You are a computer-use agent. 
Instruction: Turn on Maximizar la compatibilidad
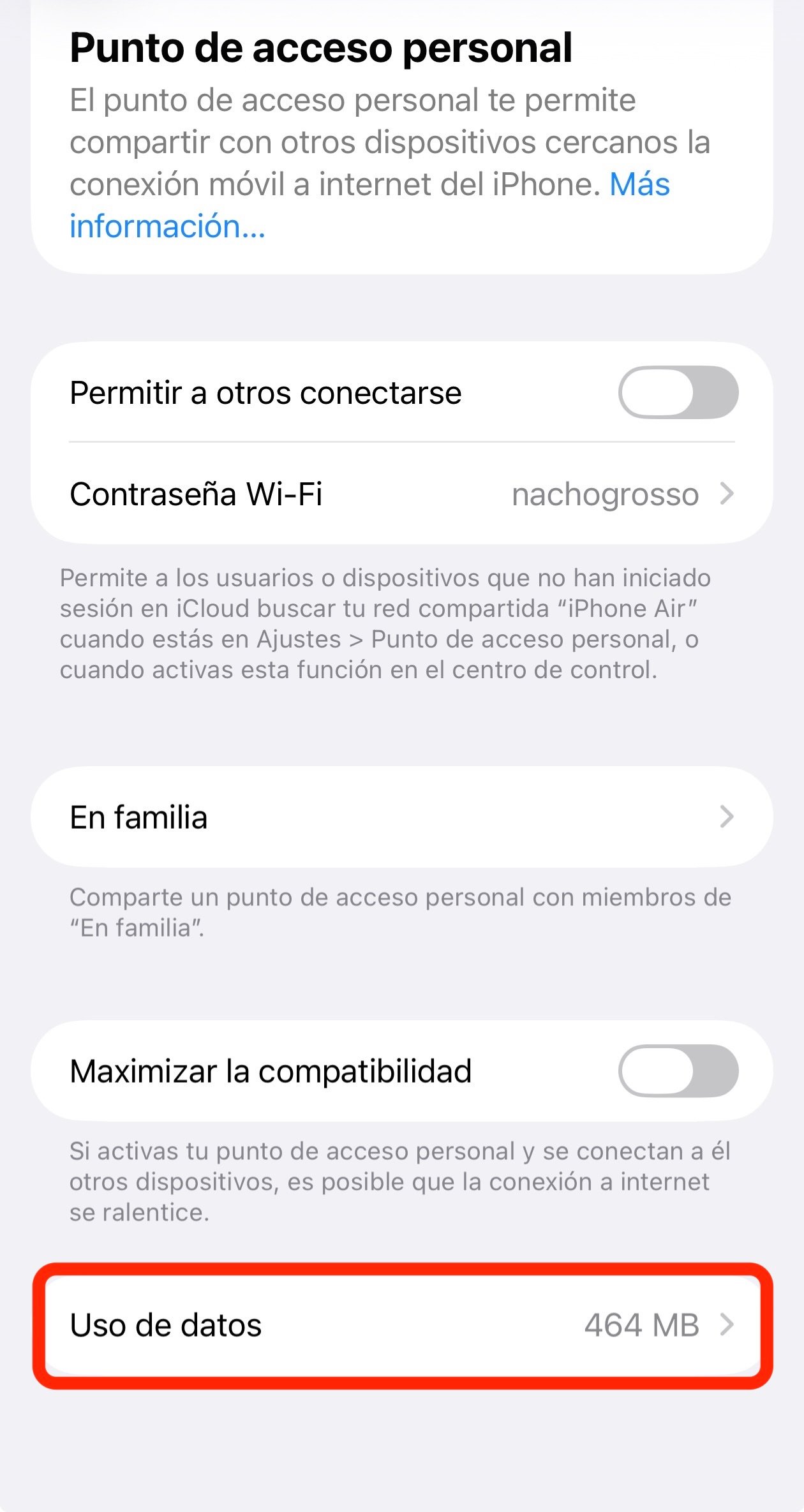pos(678,1071)
